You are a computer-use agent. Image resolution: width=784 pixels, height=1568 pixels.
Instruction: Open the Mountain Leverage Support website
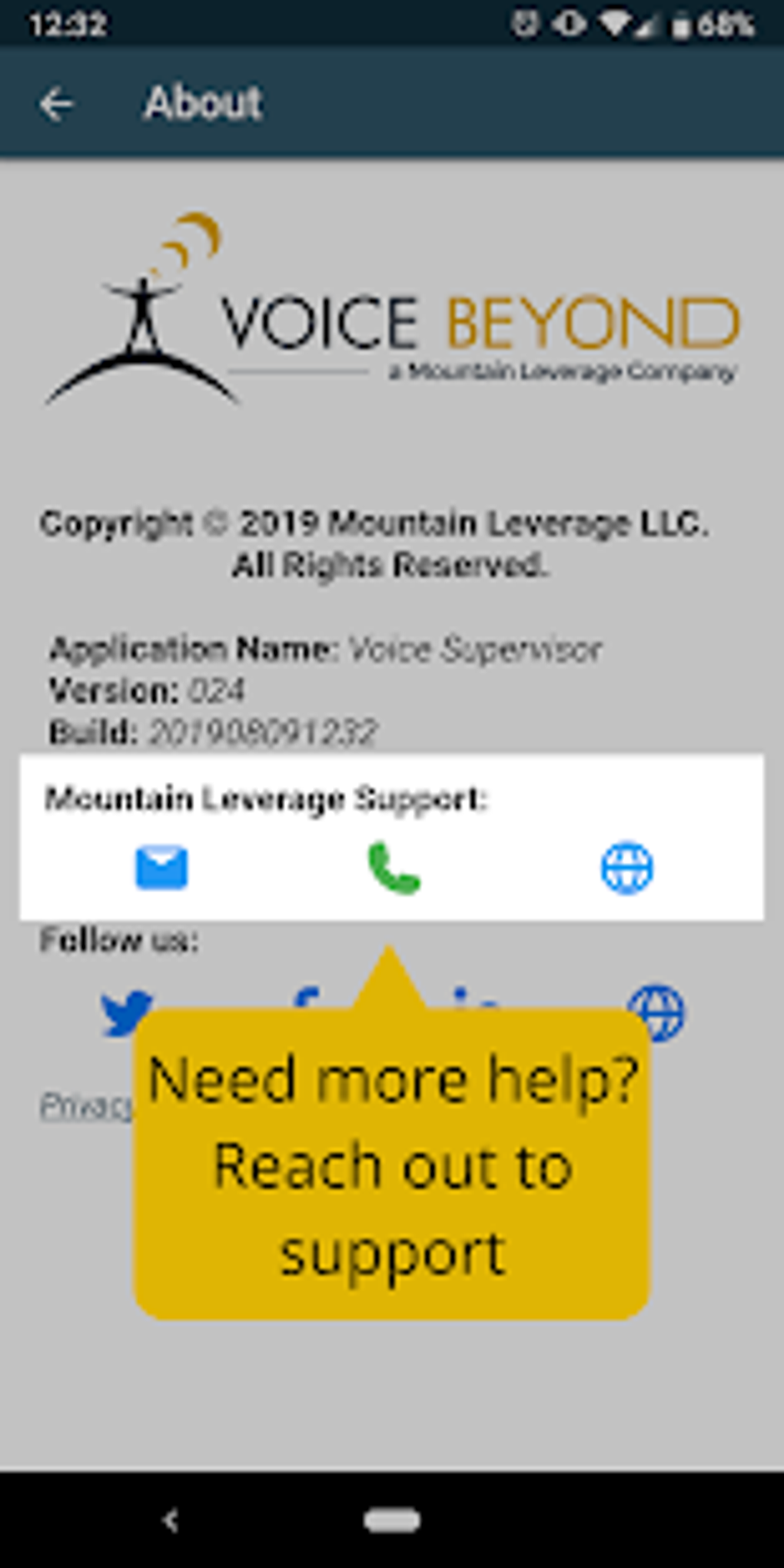626,869
